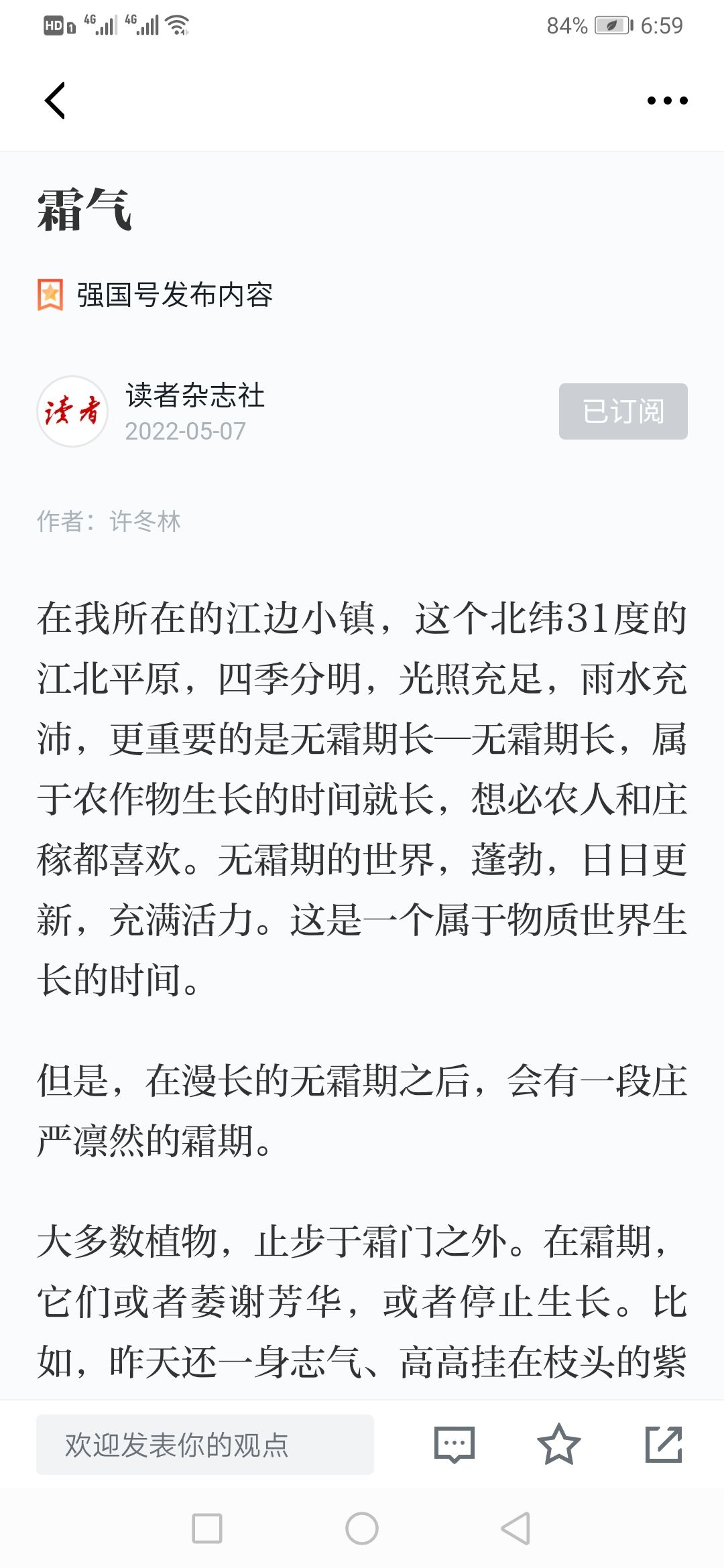The height and width of the screenshot is (1568, 724).
Task: Go back using the top-left arrow
Action: tap(55, 101)
